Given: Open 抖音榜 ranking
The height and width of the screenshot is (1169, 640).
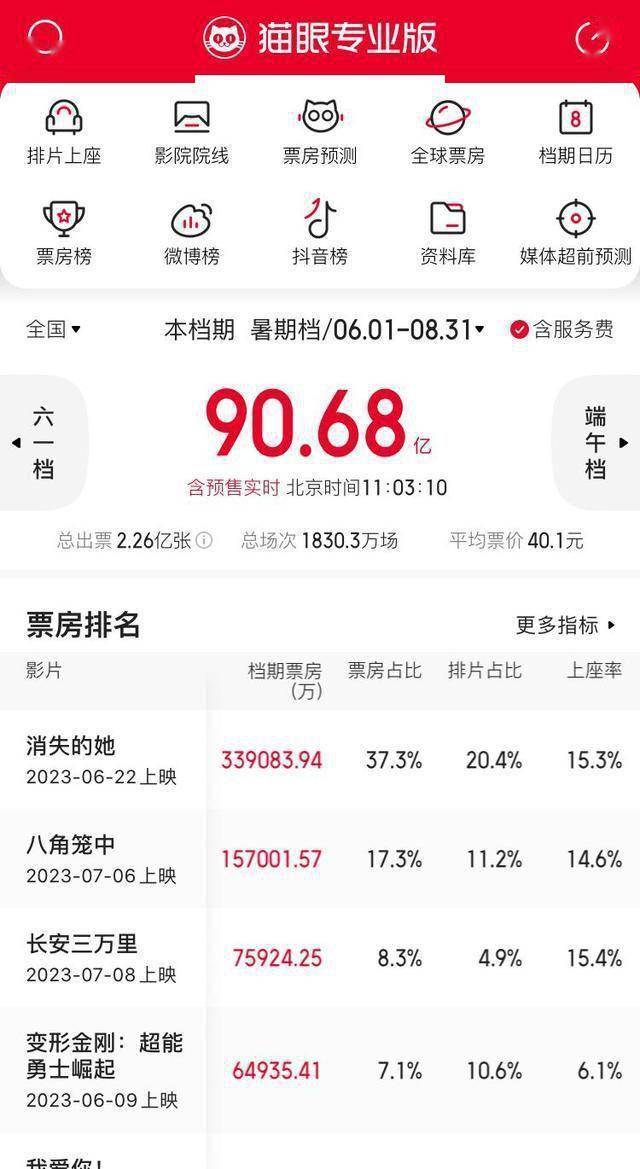Looking at the screenshot, I should tap(320, 233).
